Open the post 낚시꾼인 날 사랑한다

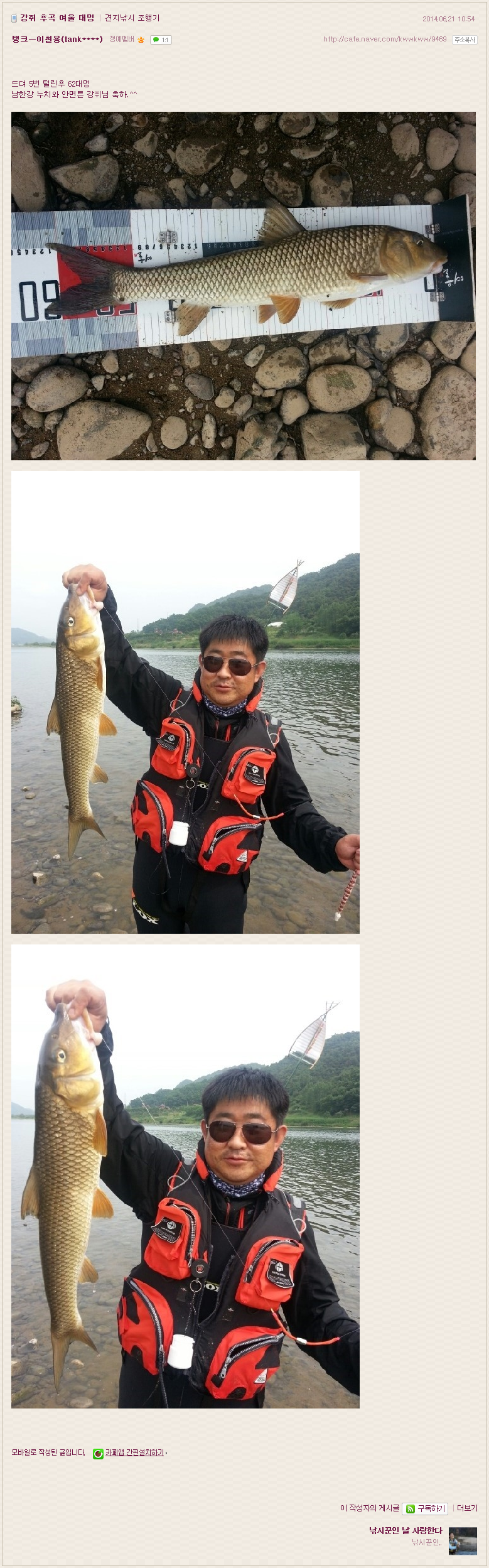(x=406, y=1530)
